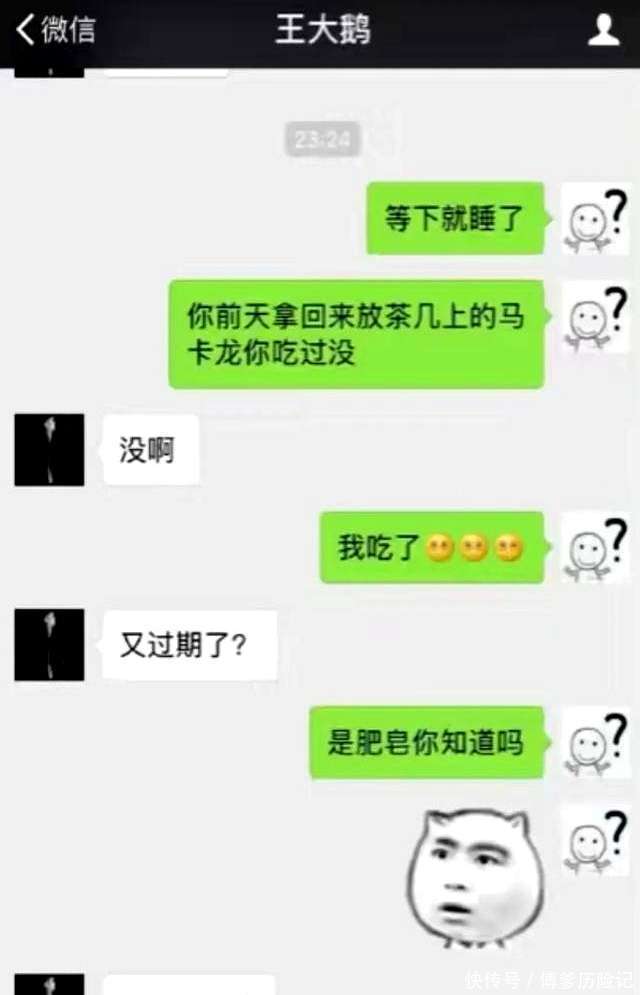
Task: Open the chat info profile icon
Action: click(603, 30)
